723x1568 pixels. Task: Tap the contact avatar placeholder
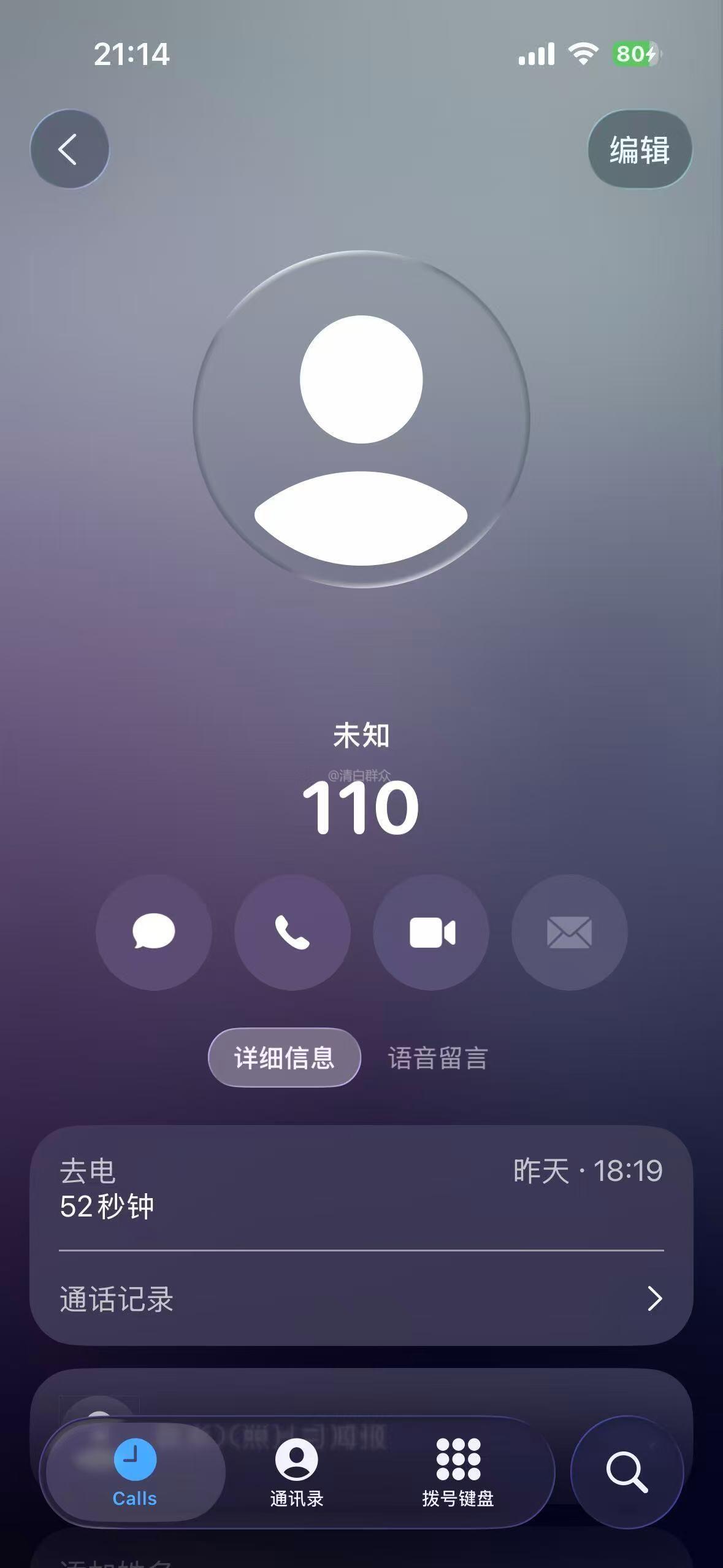[x=361, y=419]
